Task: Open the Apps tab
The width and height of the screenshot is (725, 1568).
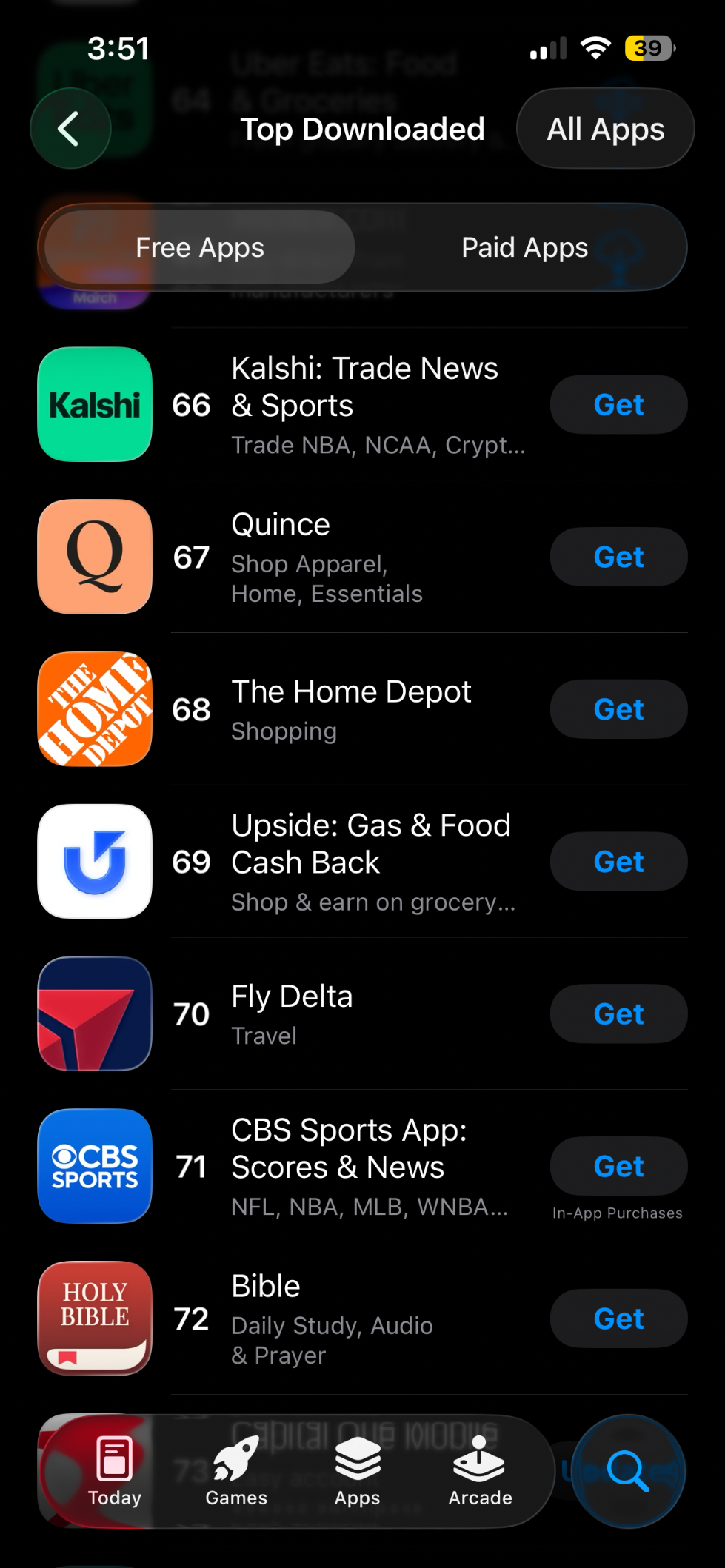Action: [357, 1472]
